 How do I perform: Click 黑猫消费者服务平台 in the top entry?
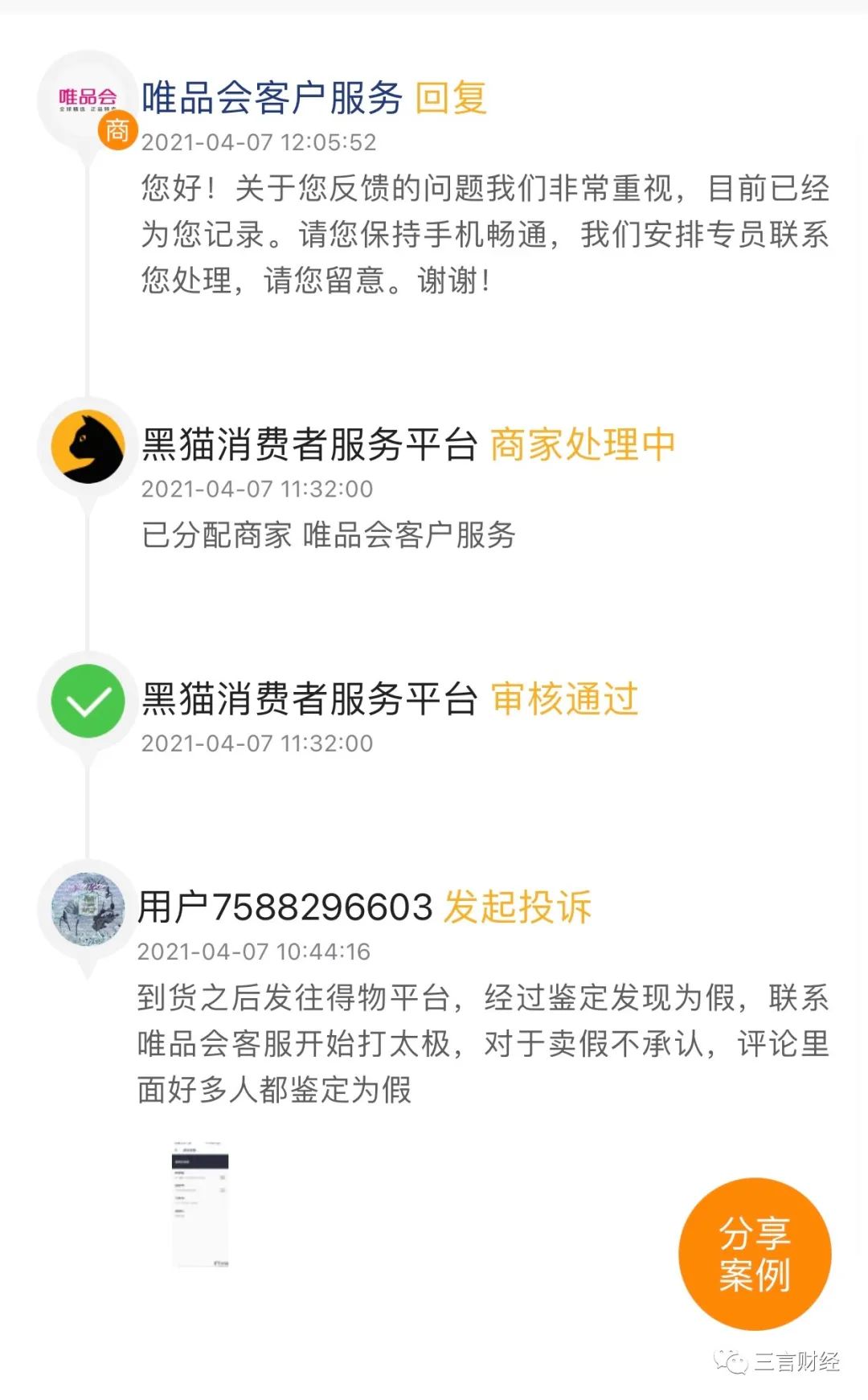click(312, 444)
